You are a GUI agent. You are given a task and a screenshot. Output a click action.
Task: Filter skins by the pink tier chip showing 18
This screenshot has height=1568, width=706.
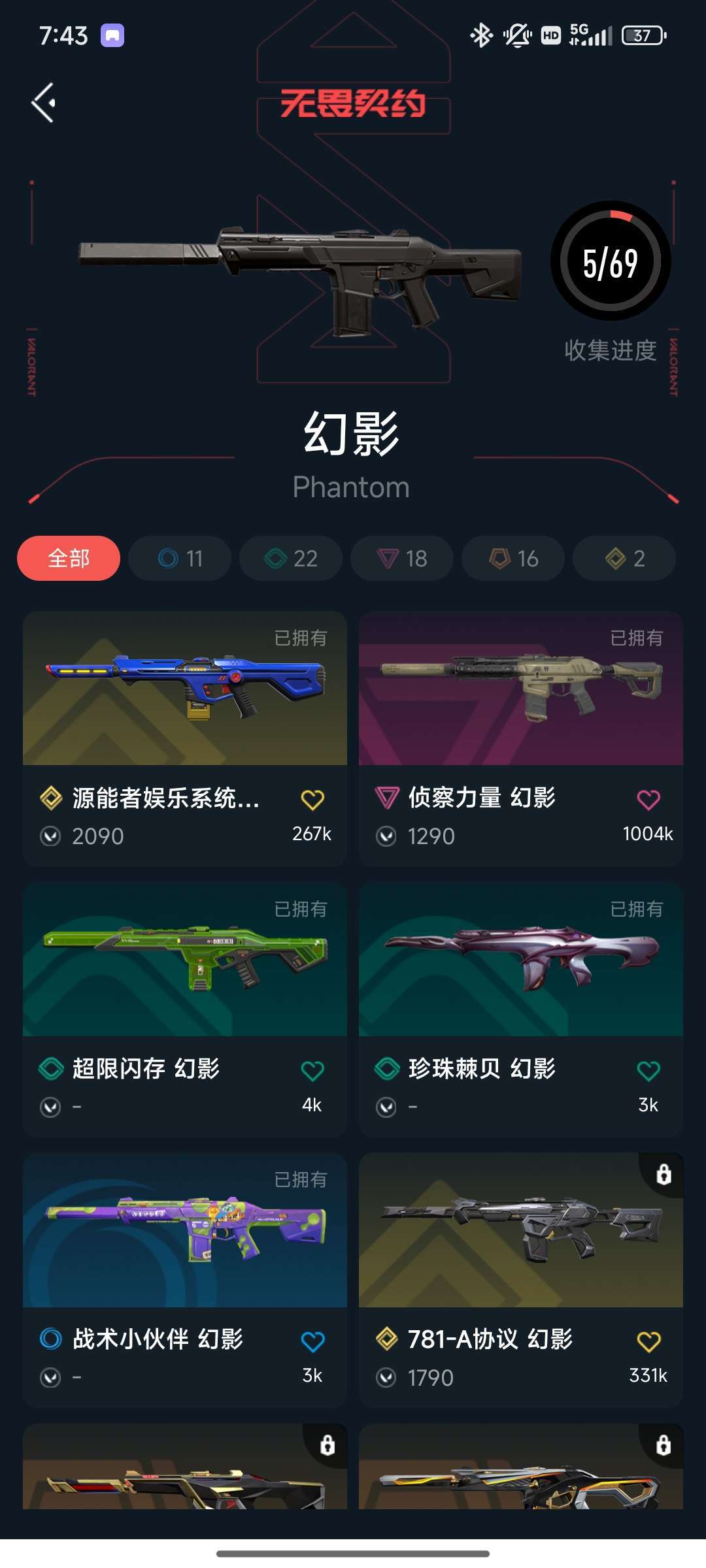click(402, 559)
